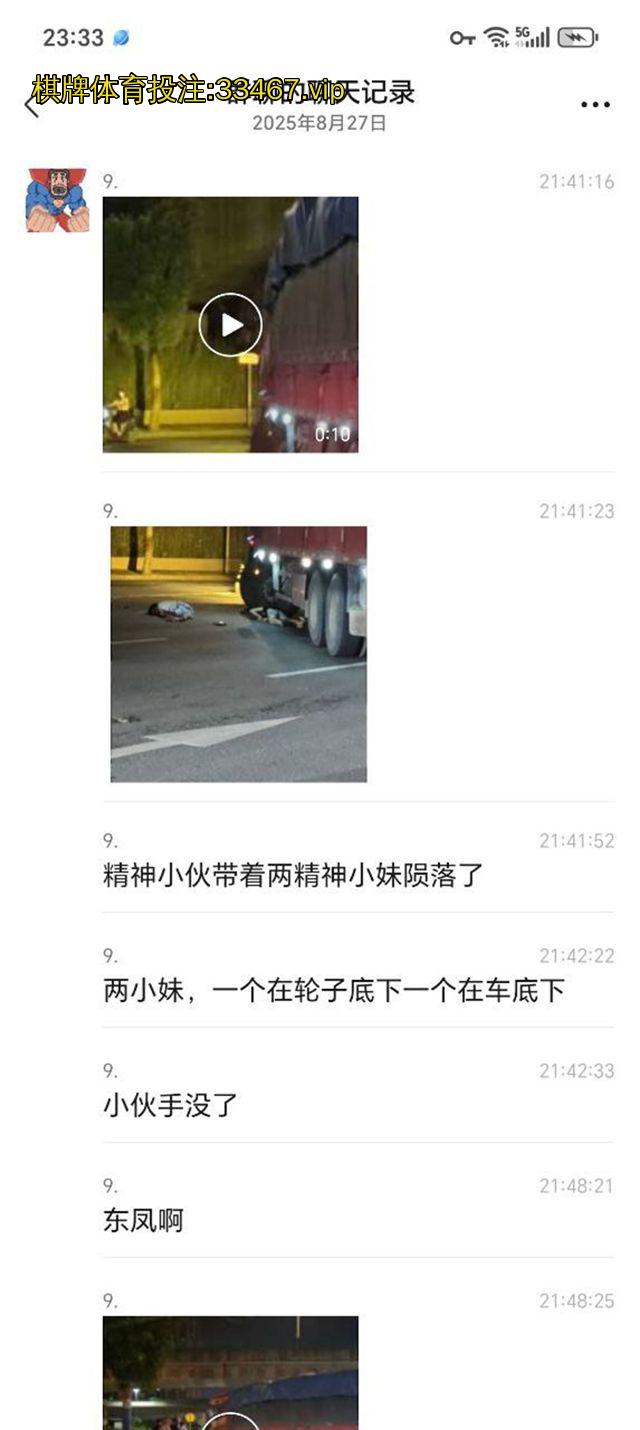Play the 0:10 video sent at 21:41:16
Viewport: 640px width, 1430px height.
[230, 324]
